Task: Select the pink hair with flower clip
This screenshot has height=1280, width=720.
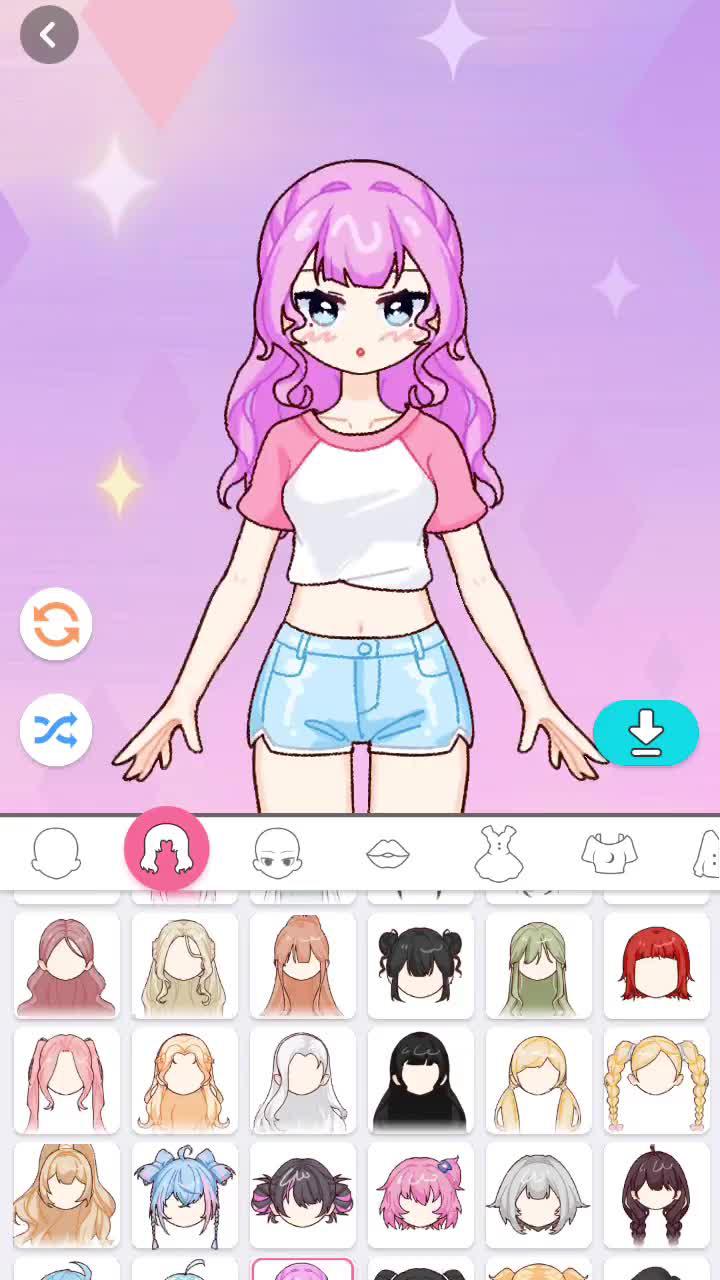Action: coord(420,1196)
